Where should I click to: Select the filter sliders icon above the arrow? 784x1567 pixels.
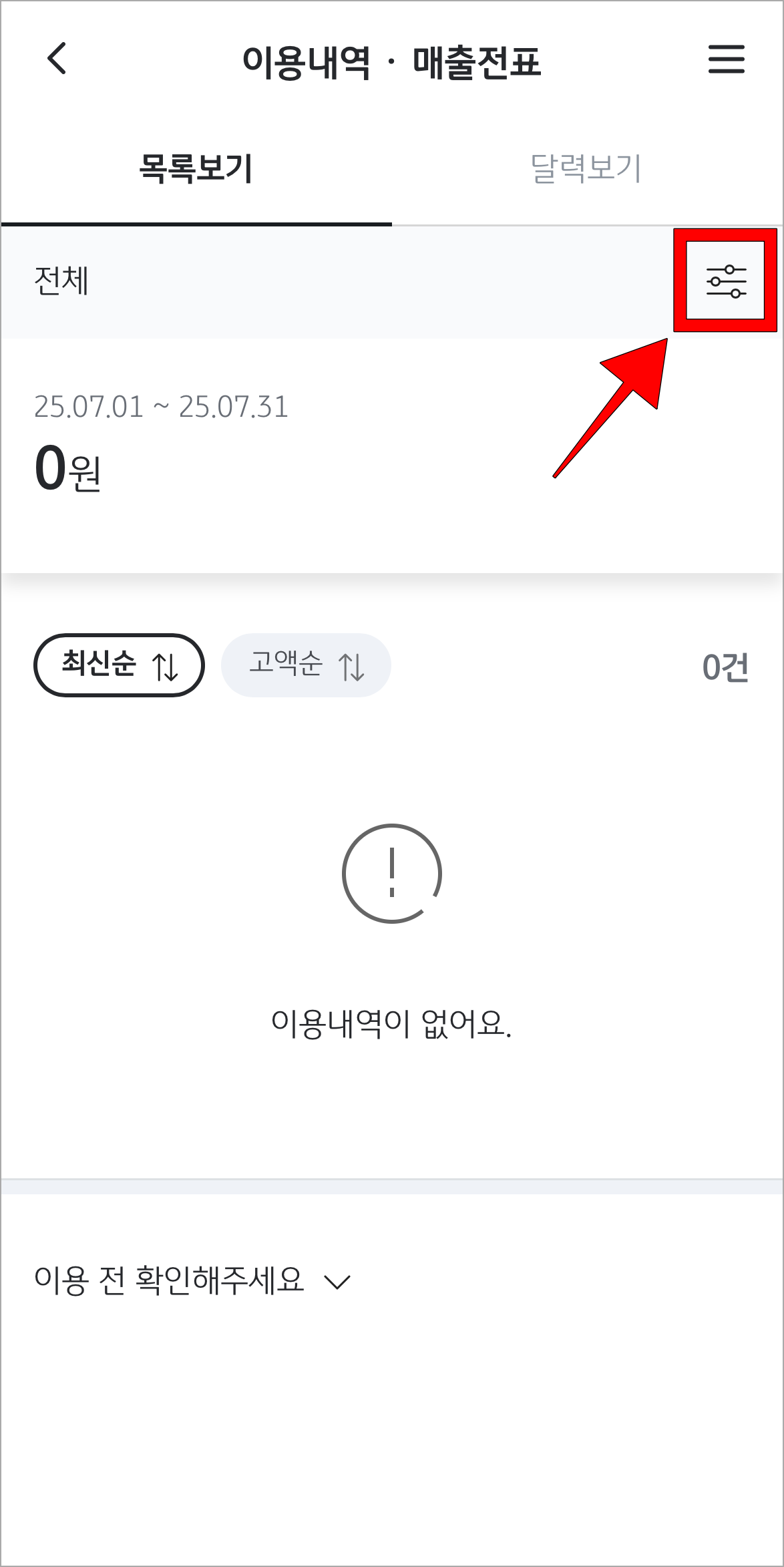(x=727, y=281)
